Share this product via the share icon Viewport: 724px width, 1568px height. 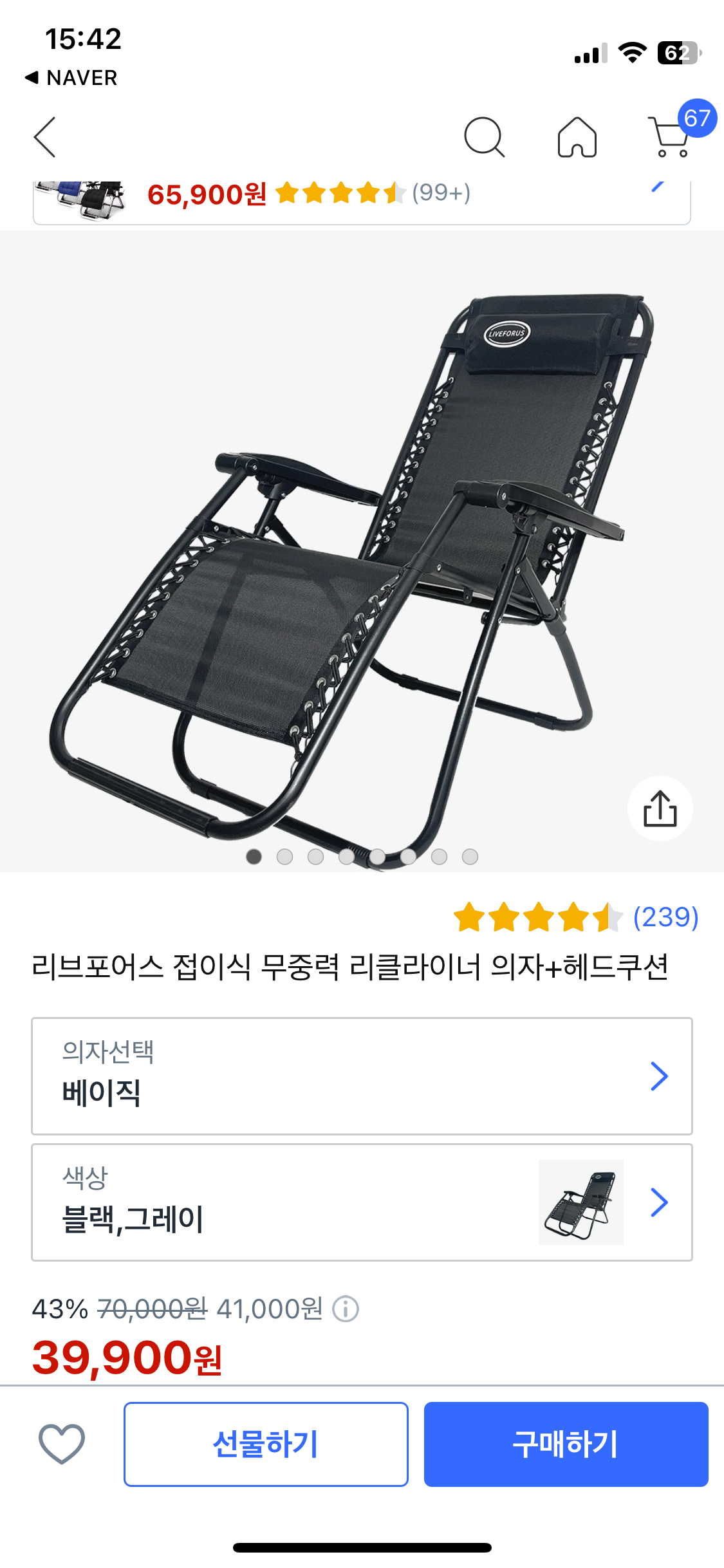(x=660, y=808)
